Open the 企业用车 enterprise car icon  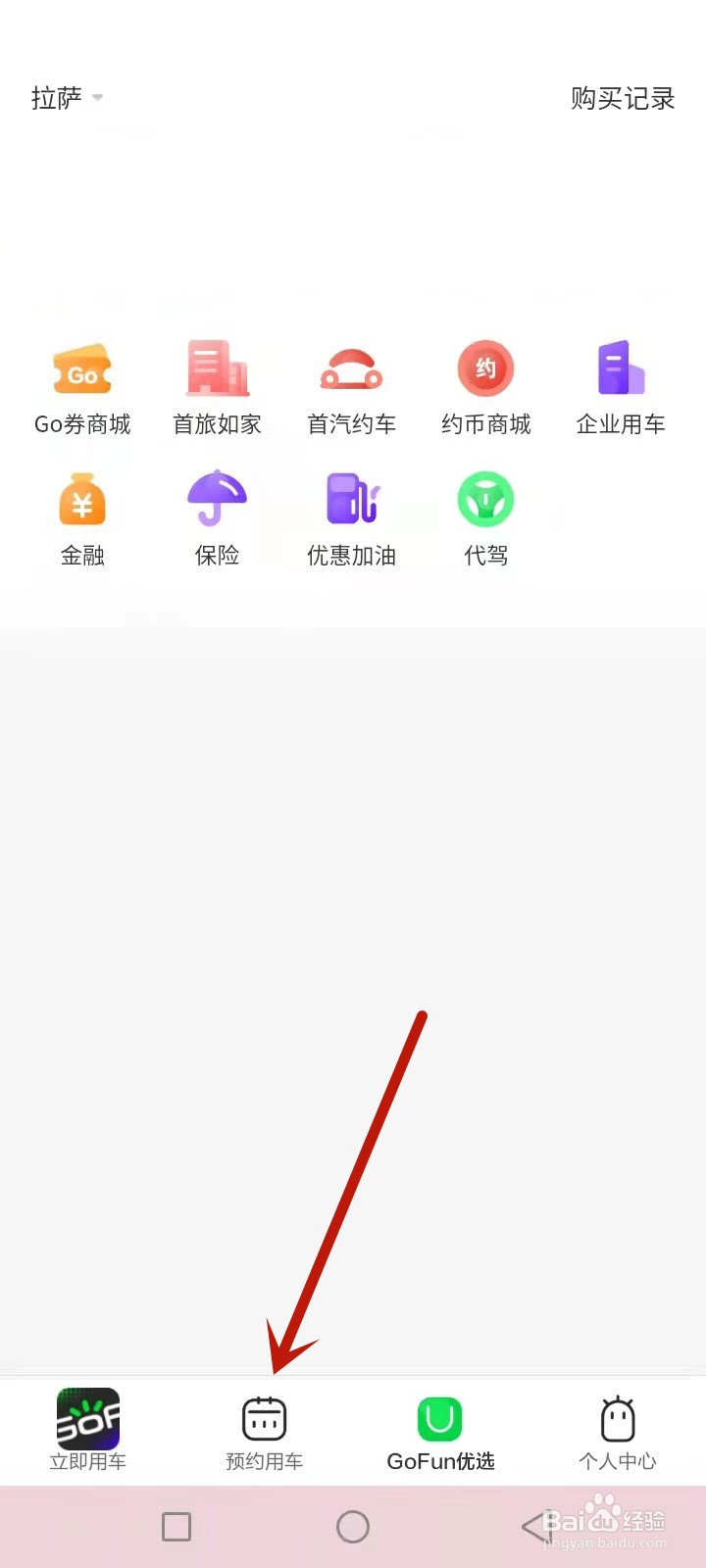point(620,367)
